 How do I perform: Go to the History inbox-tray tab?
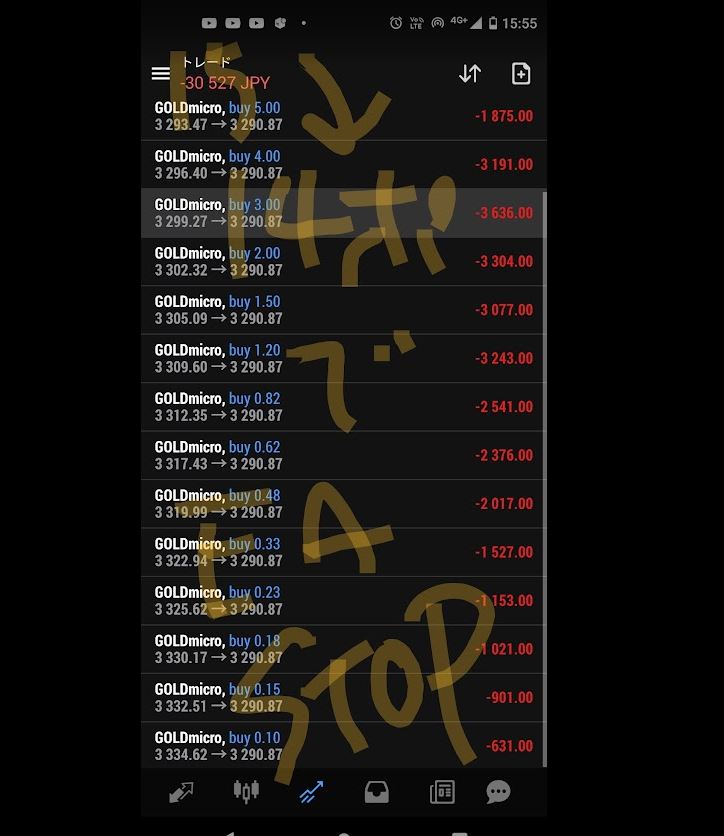pos(376,792)
